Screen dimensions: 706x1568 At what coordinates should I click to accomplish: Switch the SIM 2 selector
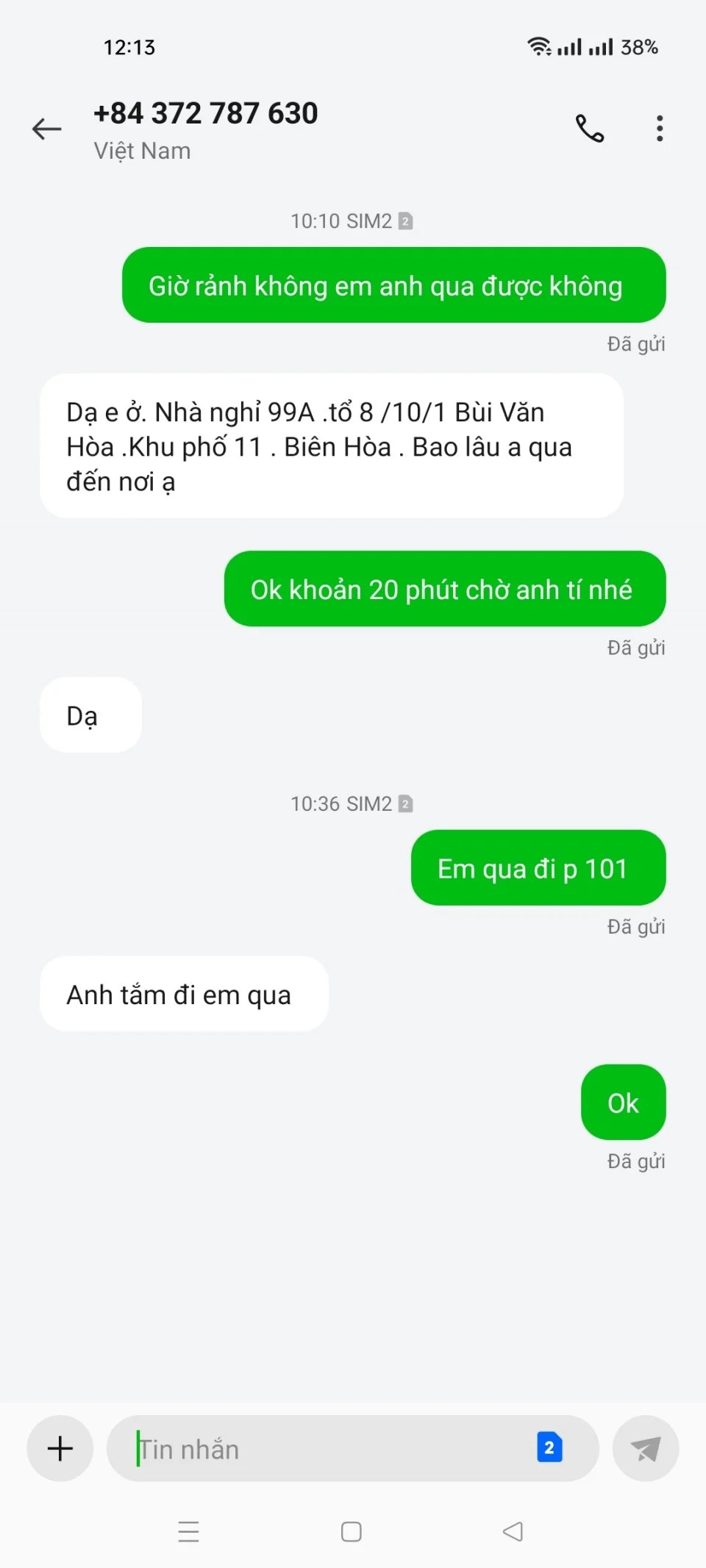point(549,1448)
